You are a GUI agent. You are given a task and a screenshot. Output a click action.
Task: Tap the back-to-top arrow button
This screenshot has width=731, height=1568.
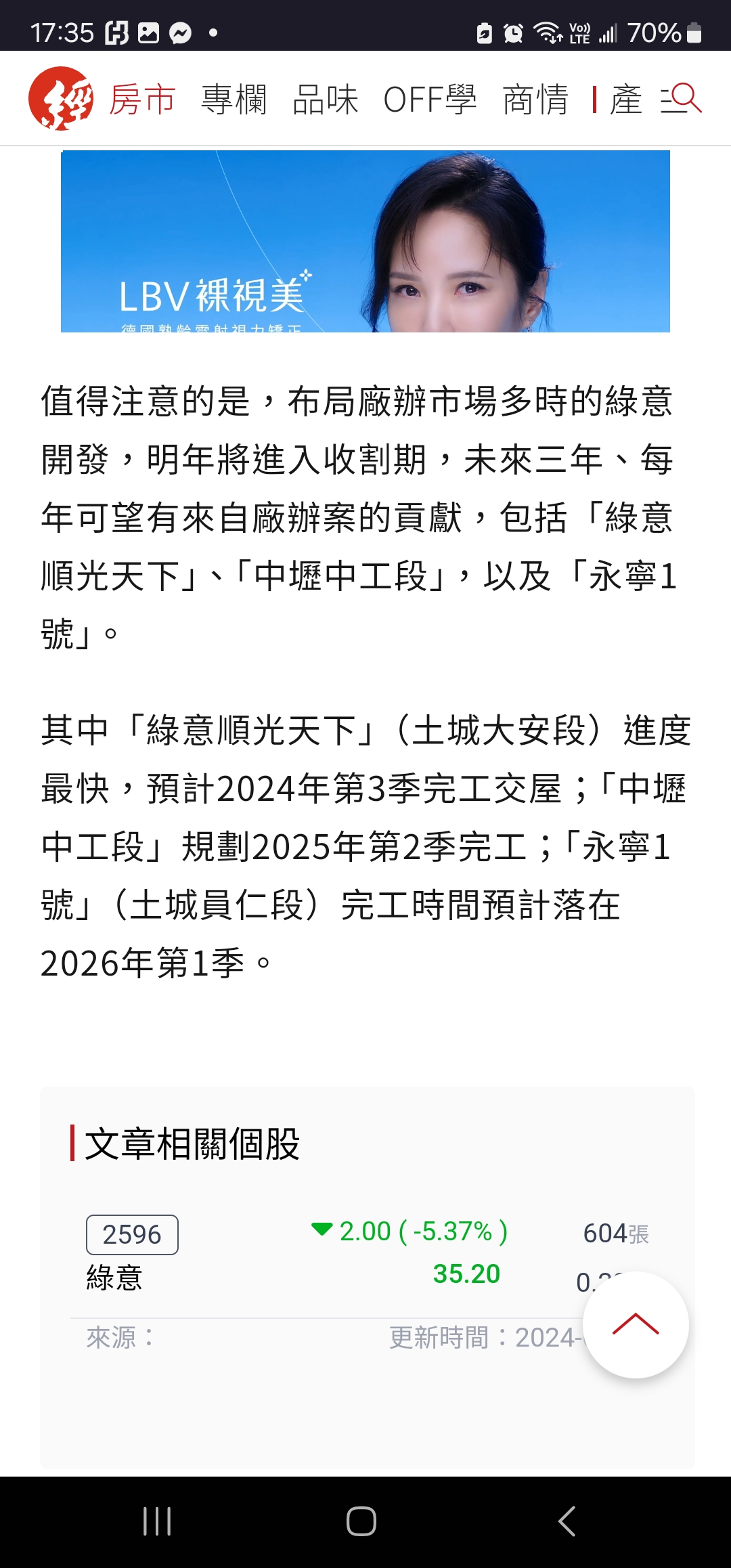point(636,1325)
